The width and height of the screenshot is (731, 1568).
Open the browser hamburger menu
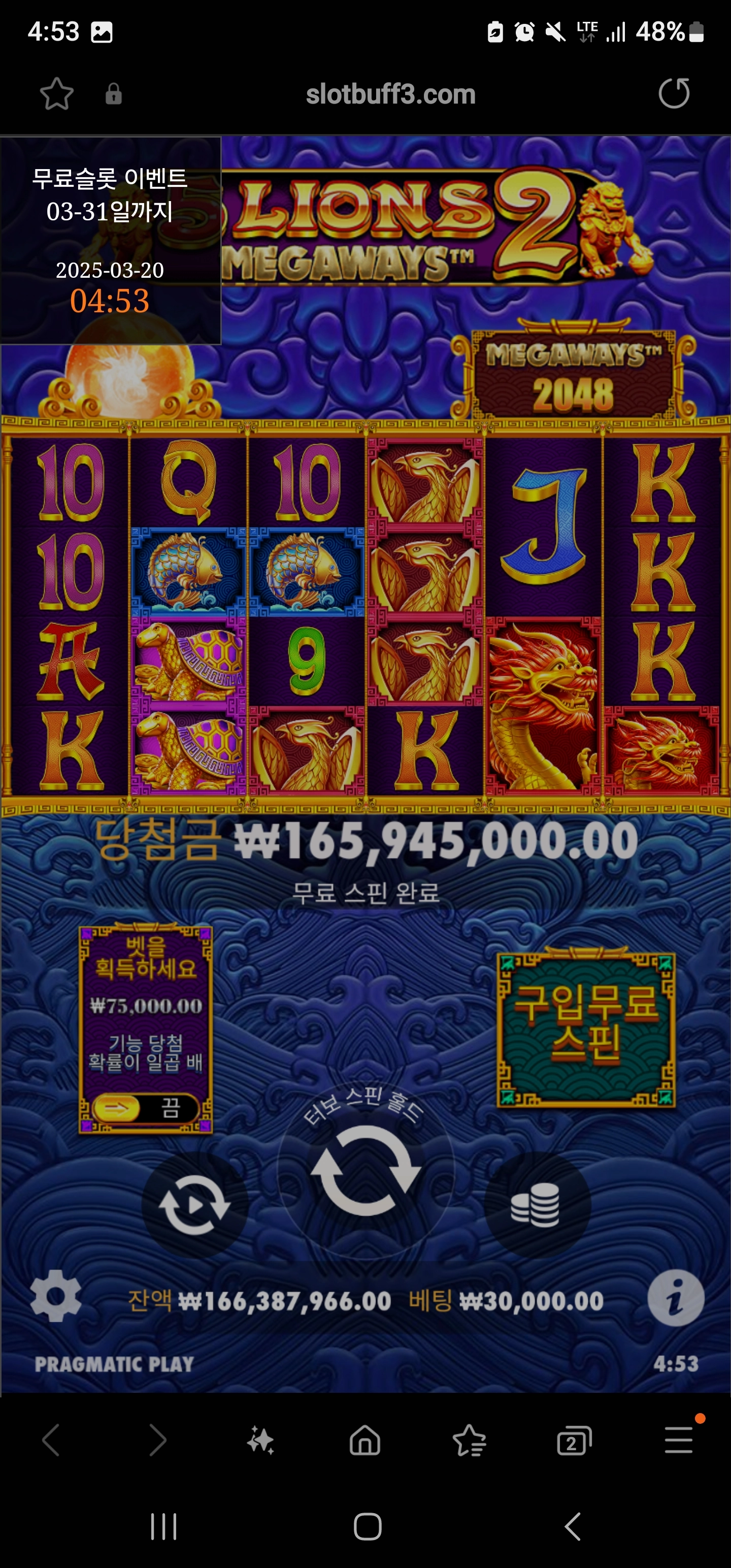pos(679,1440)
